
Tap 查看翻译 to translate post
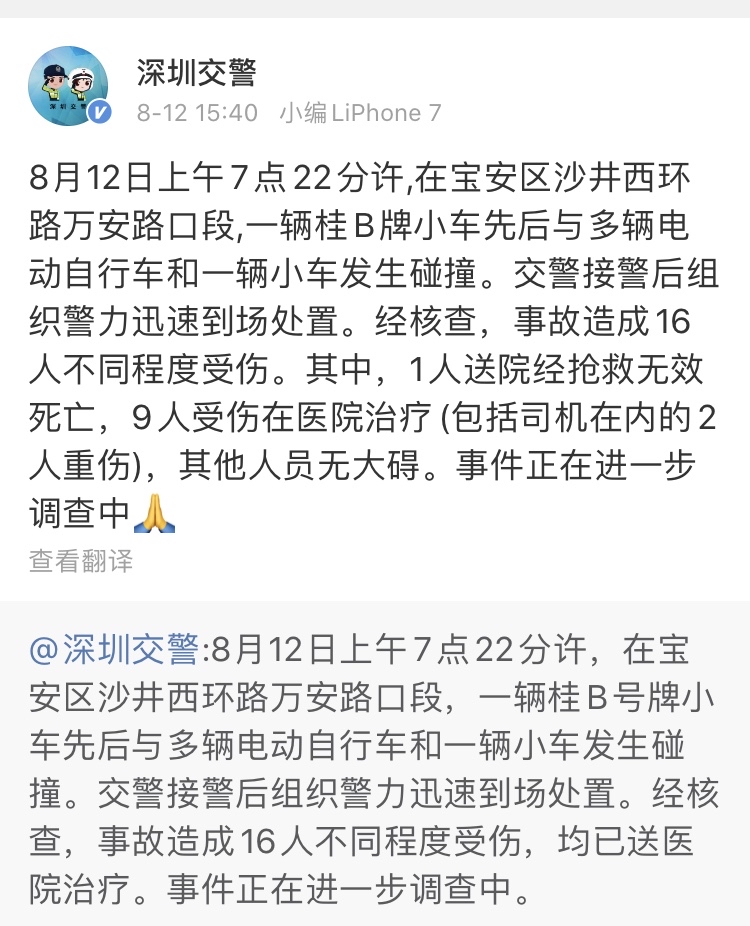pos(80,561)
